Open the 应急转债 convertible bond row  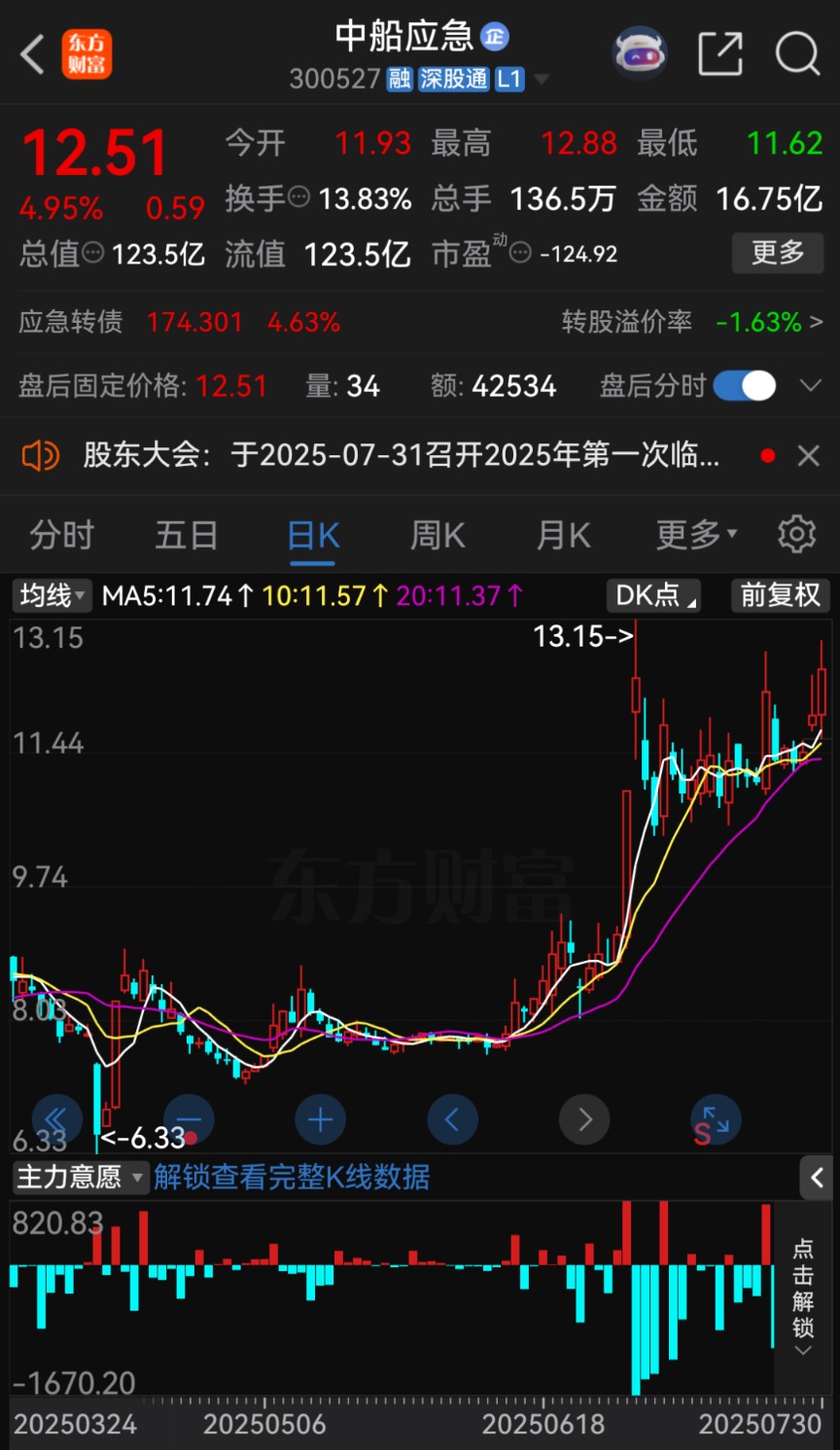click(x=420, y=322)
